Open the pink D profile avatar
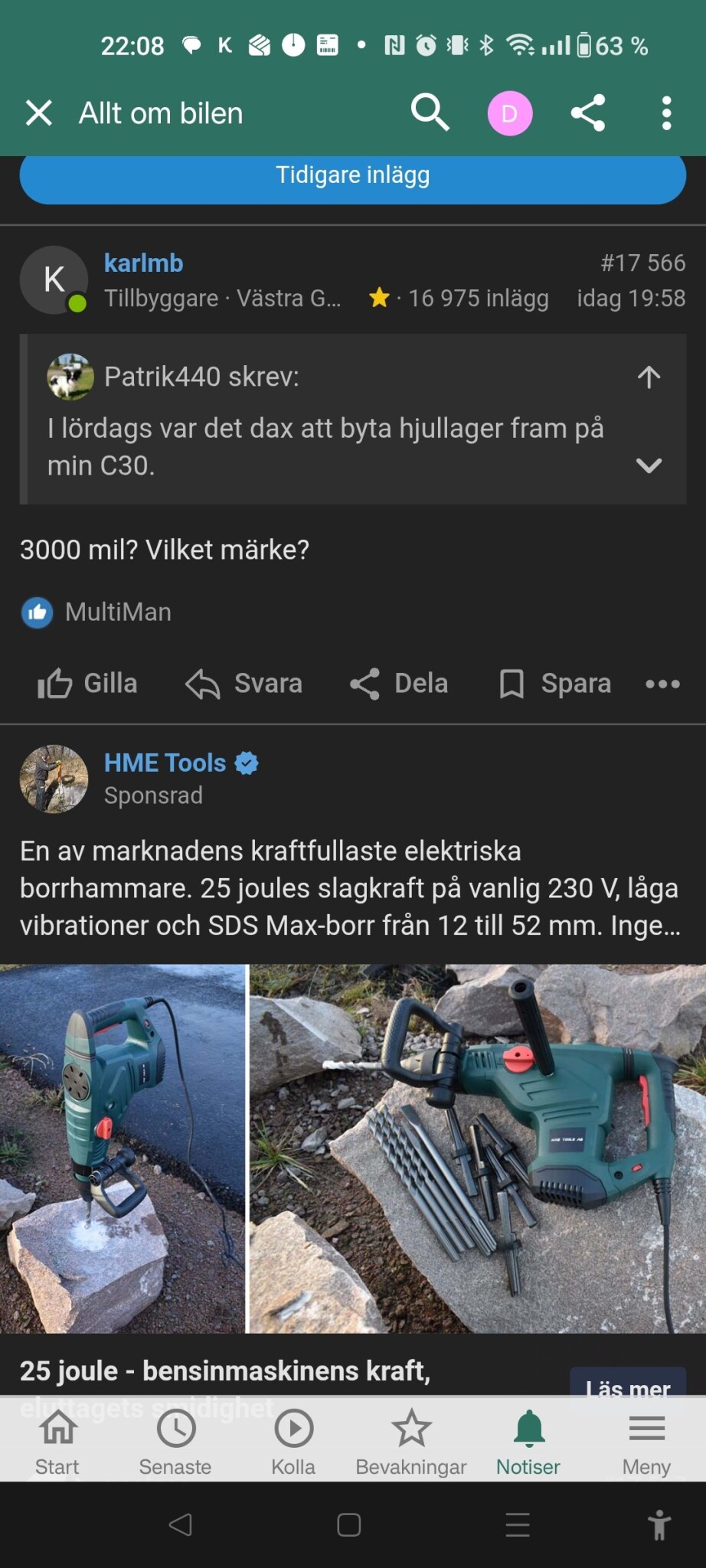706x1568 pixels. point(510,113)
